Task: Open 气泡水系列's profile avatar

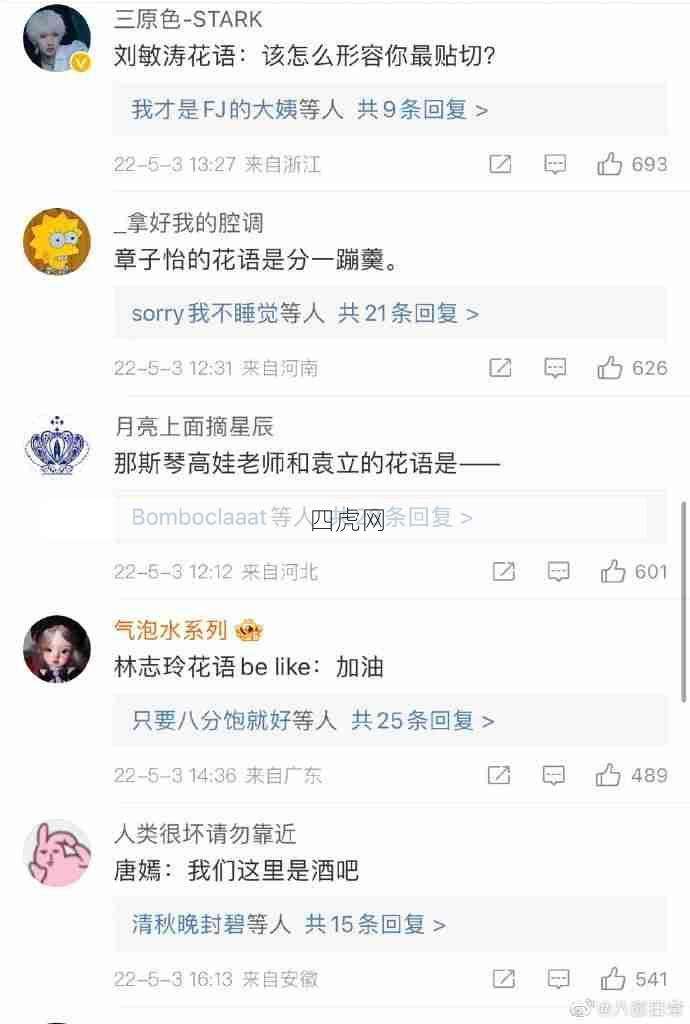Action: [x=56, y=649]
